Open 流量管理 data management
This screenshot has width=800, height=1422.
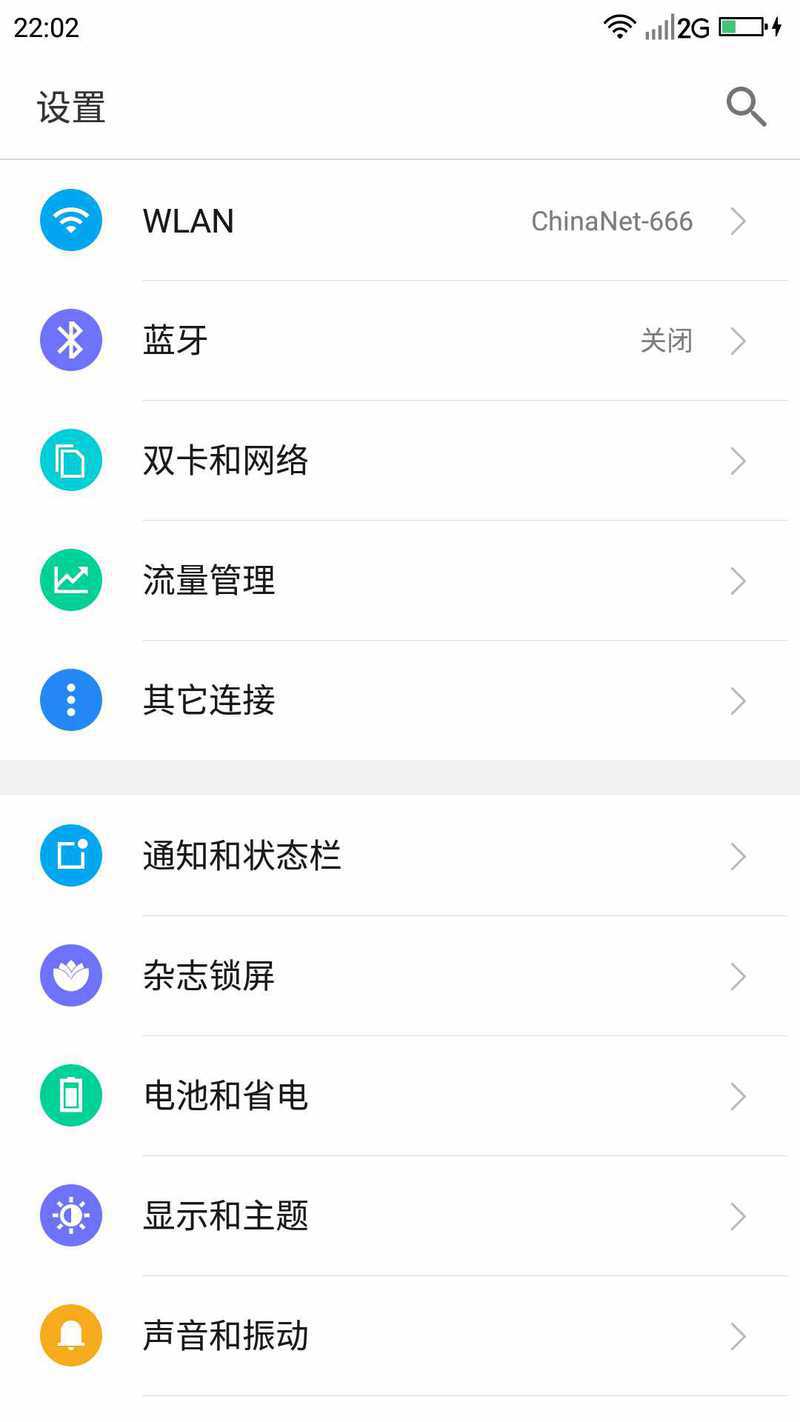tap(400, 580)
